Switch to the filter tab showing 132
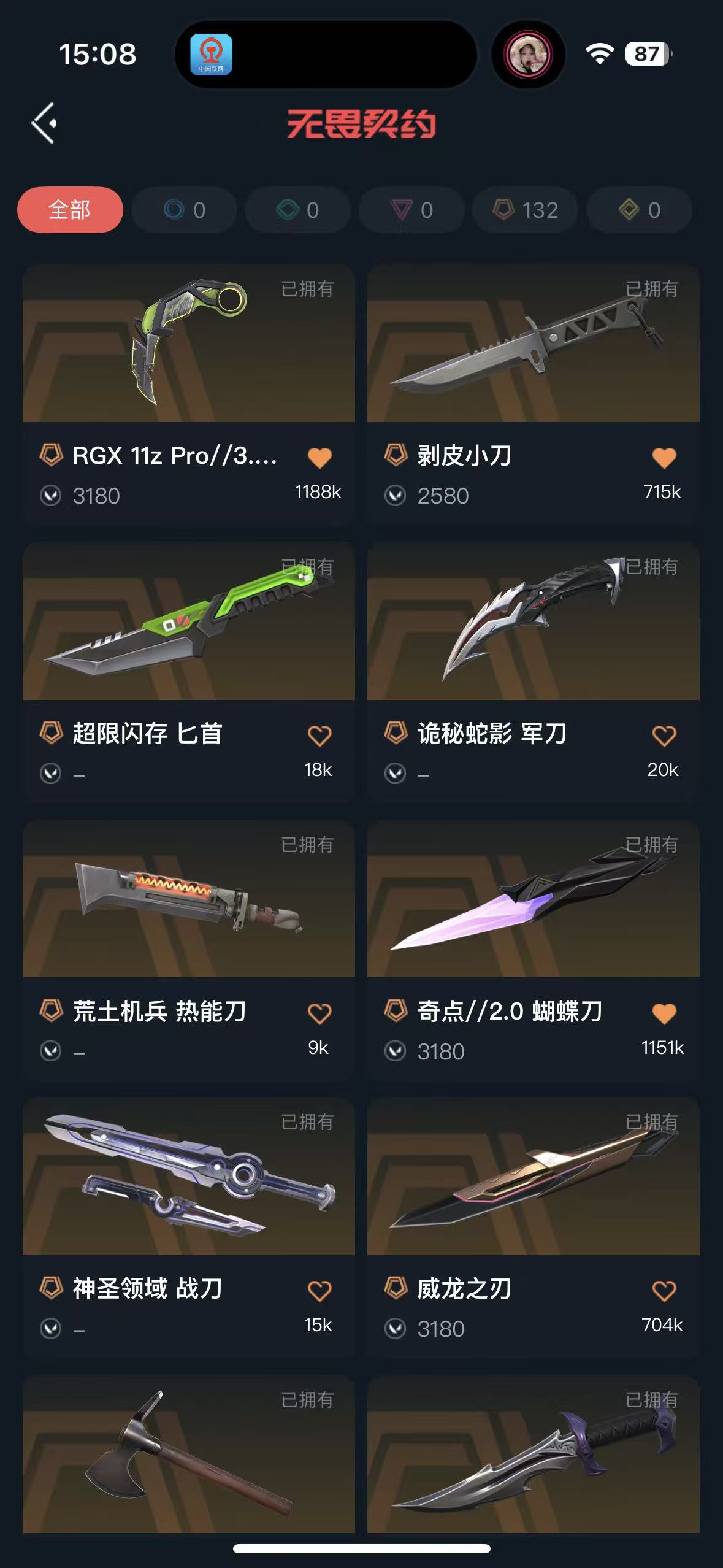The image size is (723, 1568). click(x=526, y=210)
